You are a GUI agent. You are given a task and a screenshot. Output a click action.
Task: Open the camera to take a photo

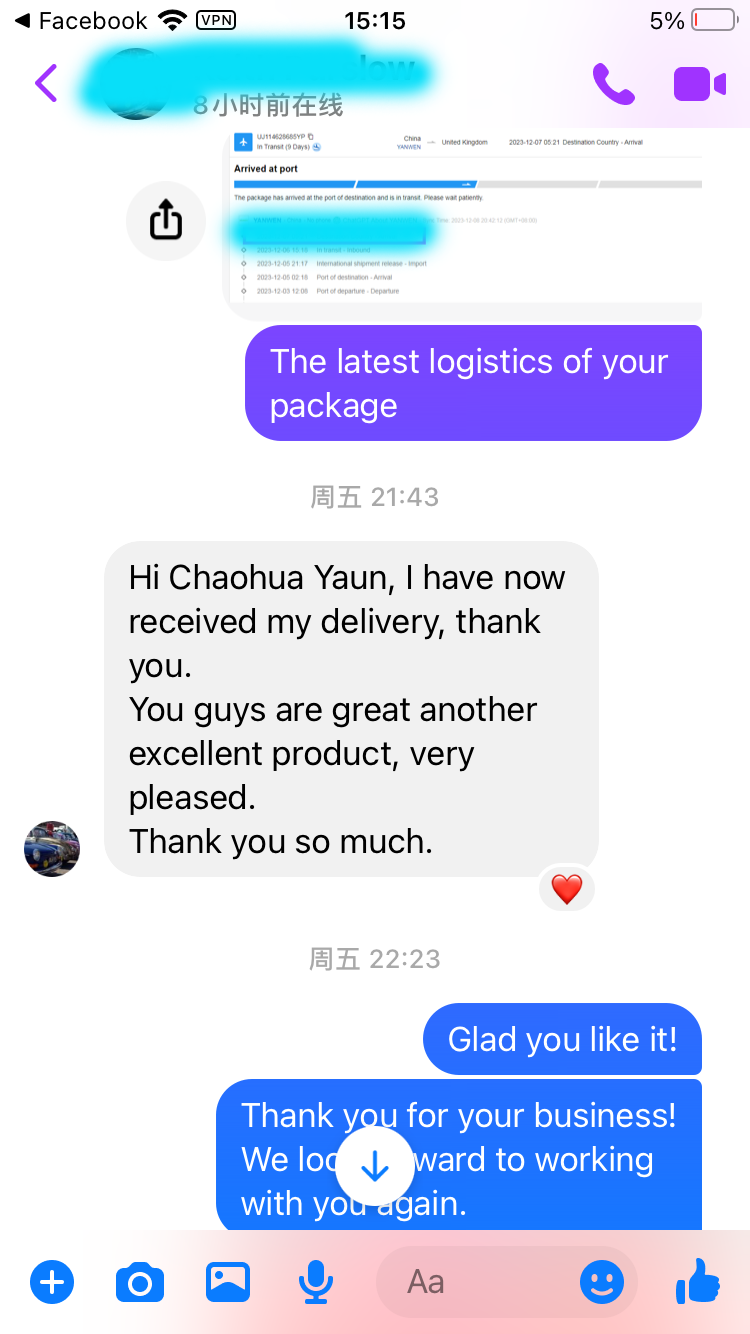click(140, 1281)
